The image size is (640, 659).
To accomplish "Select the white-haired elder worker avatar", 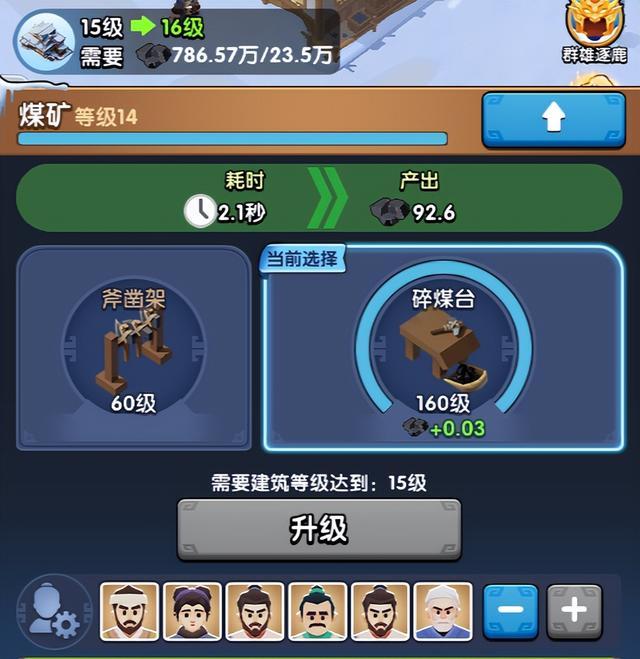I will coord(442,611).
